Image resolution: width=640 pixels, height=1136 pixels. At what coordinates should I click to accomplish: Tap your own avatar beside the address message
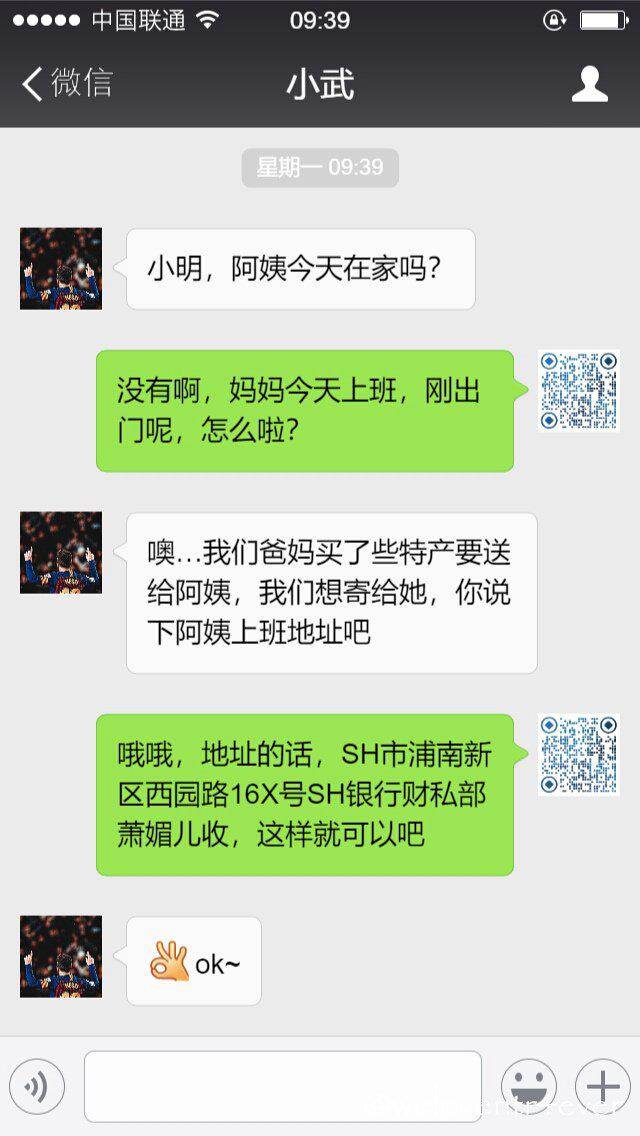[x=578, y=754]
